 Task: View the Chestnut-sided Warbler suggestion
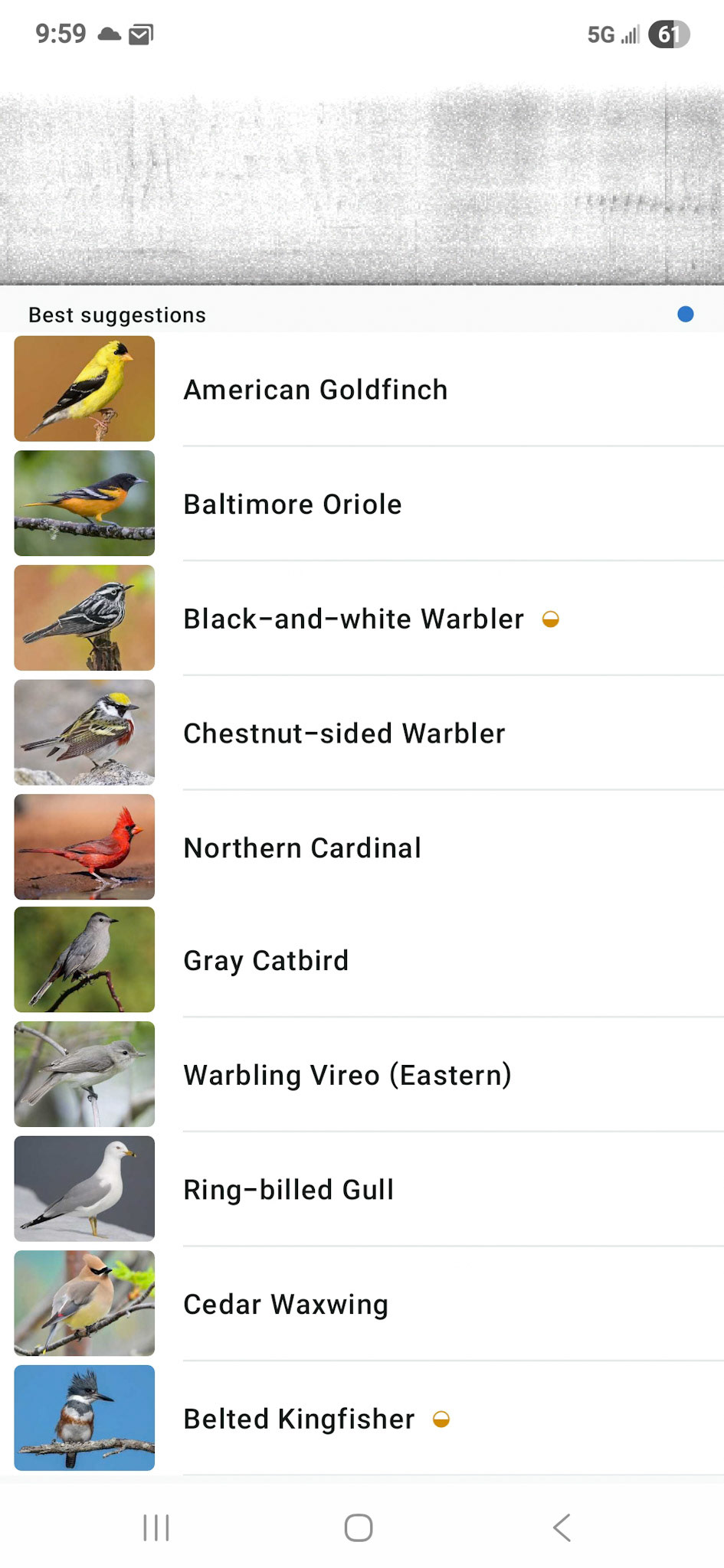pos(362,733)
